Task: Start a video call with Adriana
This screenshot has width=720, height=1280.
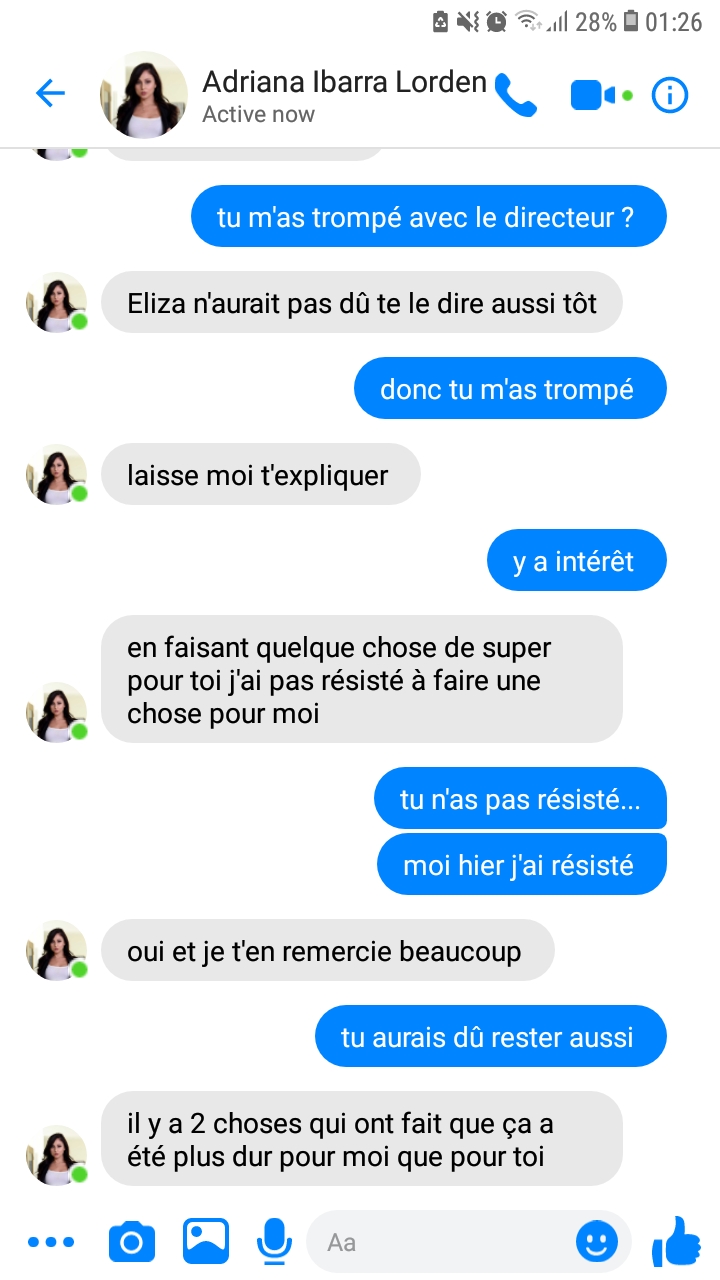Action: pos(593,95)
